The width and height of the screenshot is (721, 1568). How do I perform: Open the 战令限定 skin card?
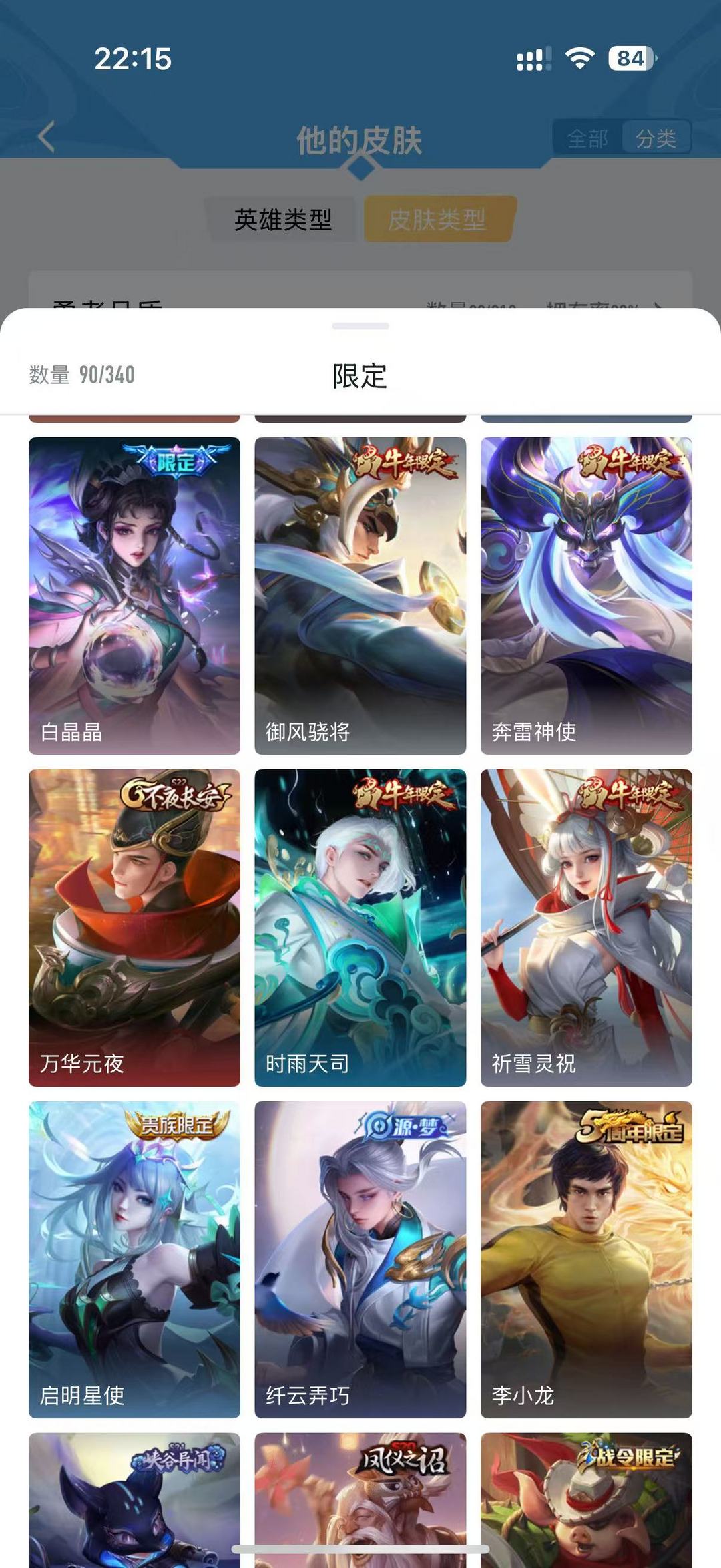586,1500
